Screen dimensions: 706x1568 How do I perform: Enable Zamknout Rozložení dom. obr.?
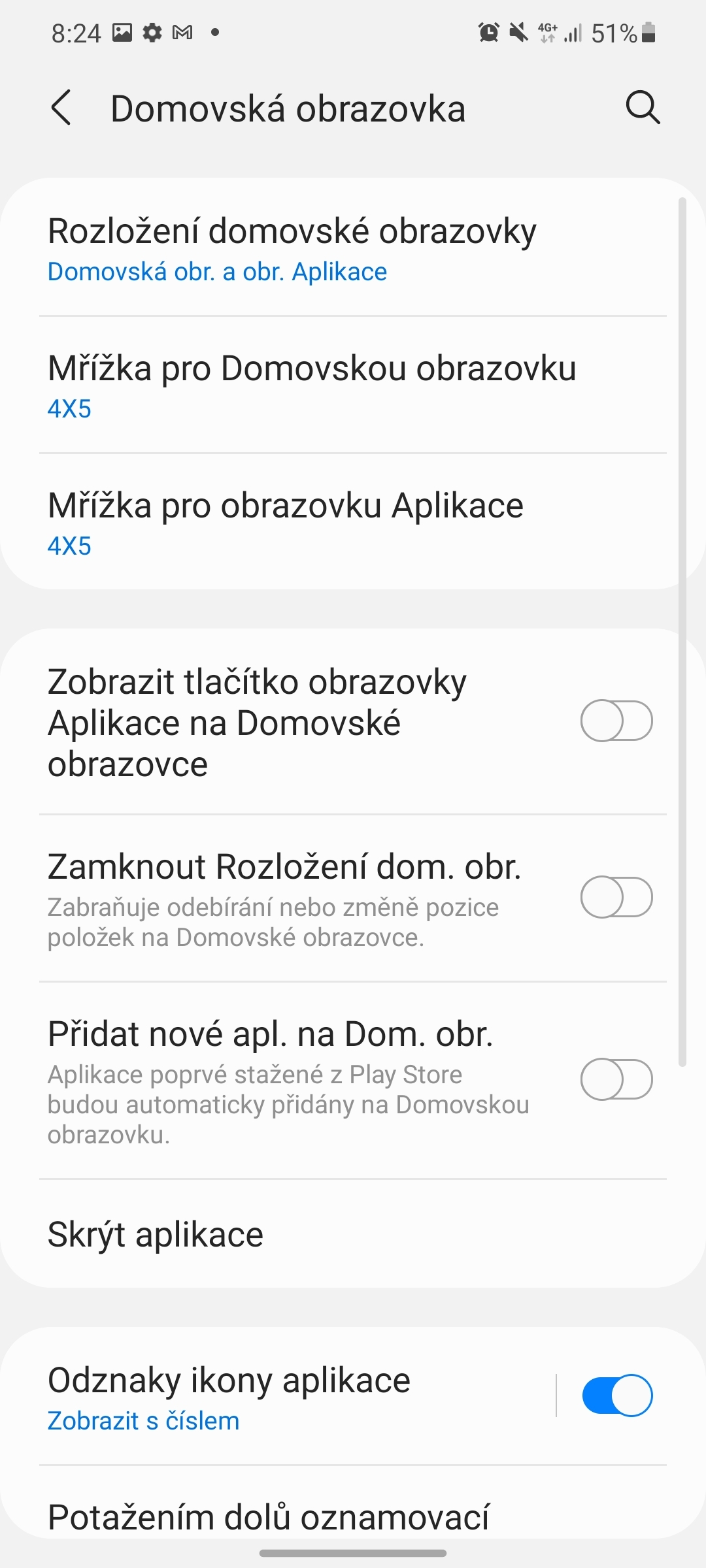click(616, 898)
